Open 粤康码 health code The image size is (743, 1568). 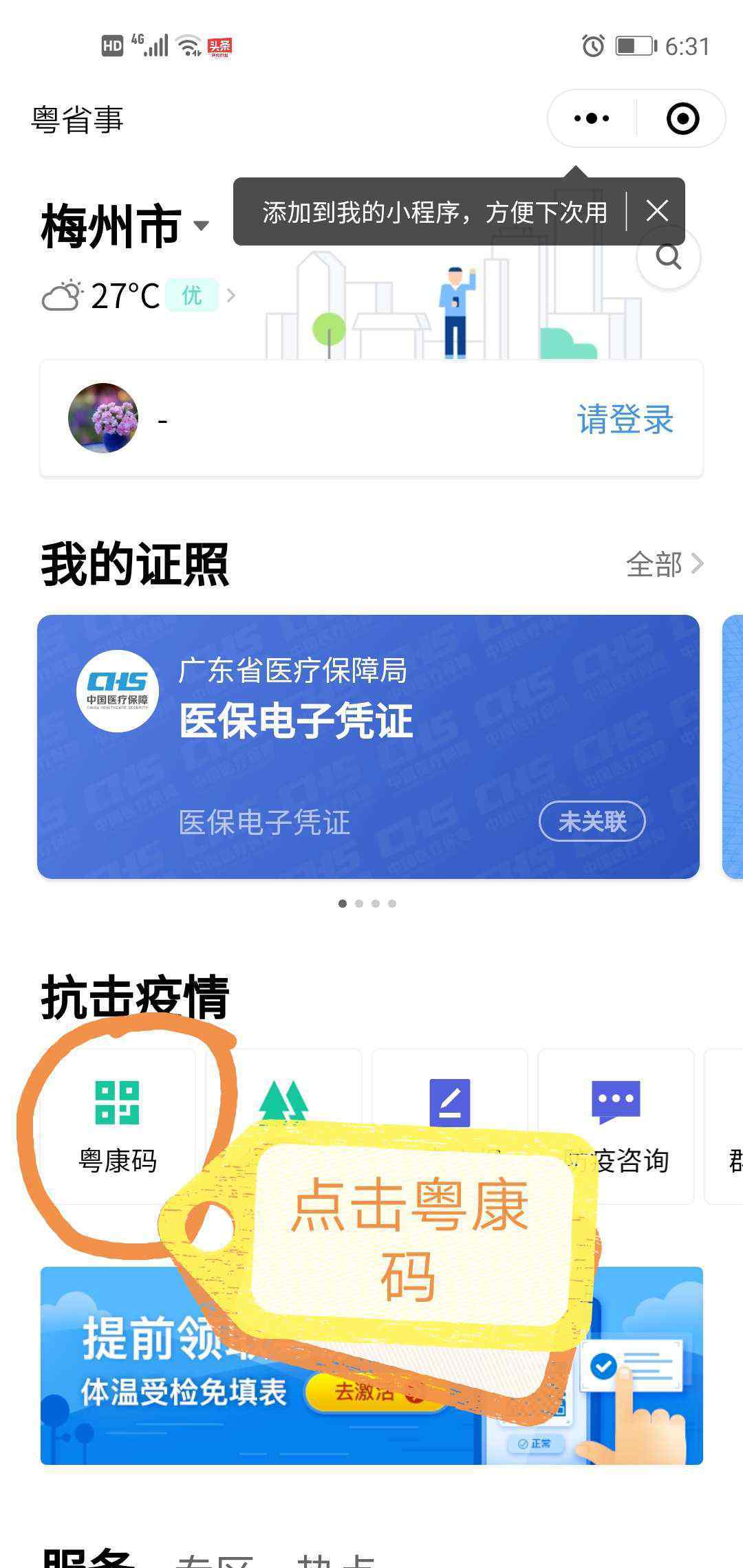tap(118, 1126)
